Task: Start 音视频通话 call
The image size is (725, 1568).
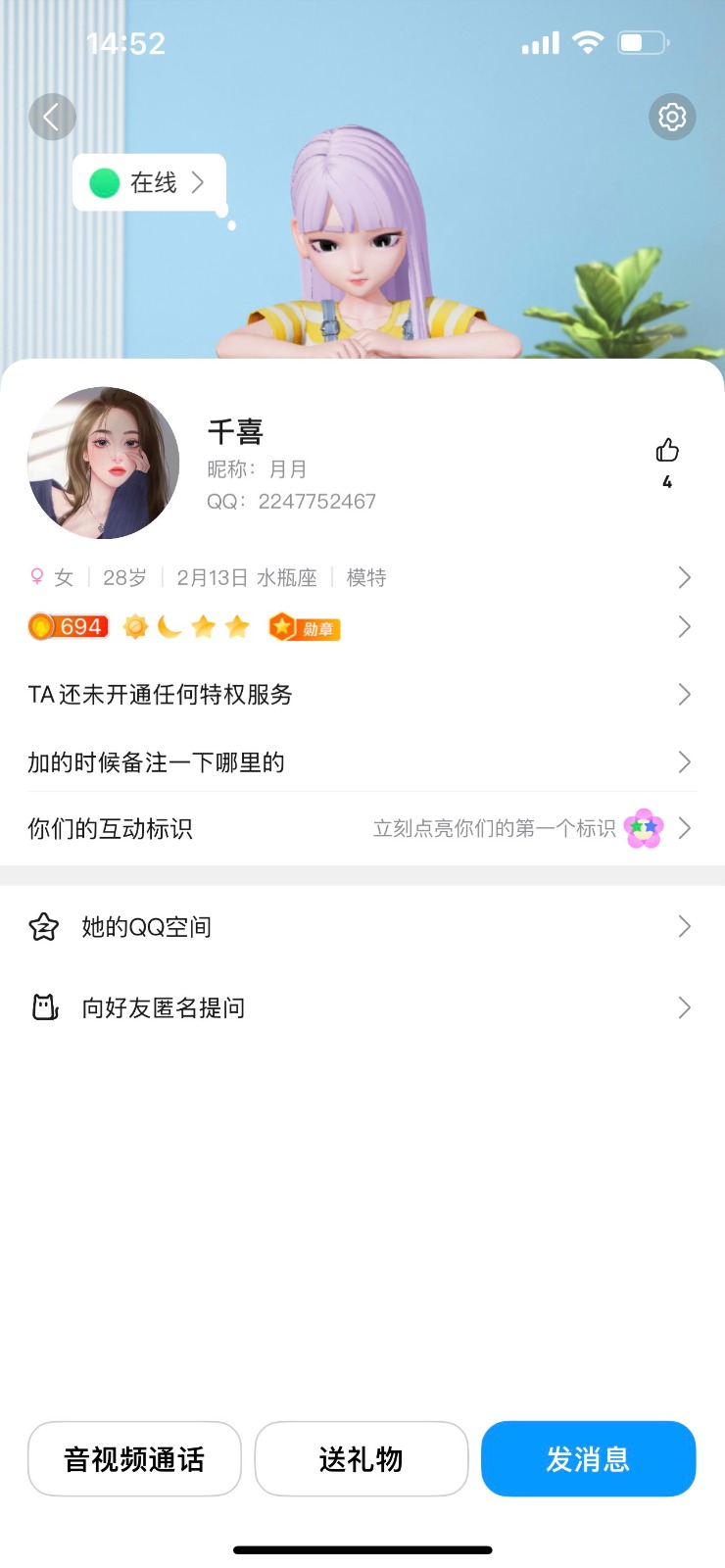Action: click(x=134, y=1459)
